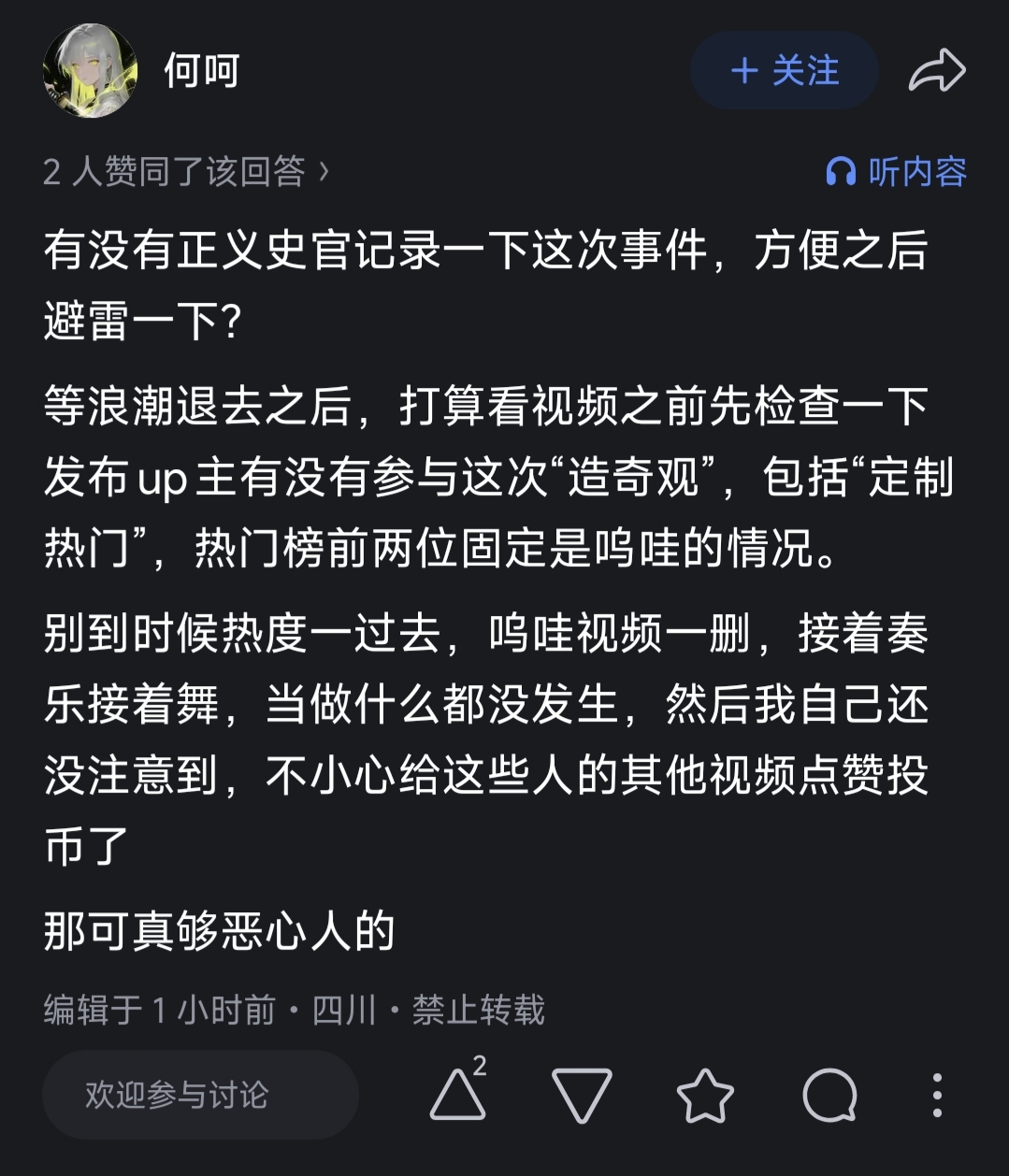The height and width of the screenshot is (1176, 1009).
Task: Open 何呵's profile avatar
Action: point(91,72)
